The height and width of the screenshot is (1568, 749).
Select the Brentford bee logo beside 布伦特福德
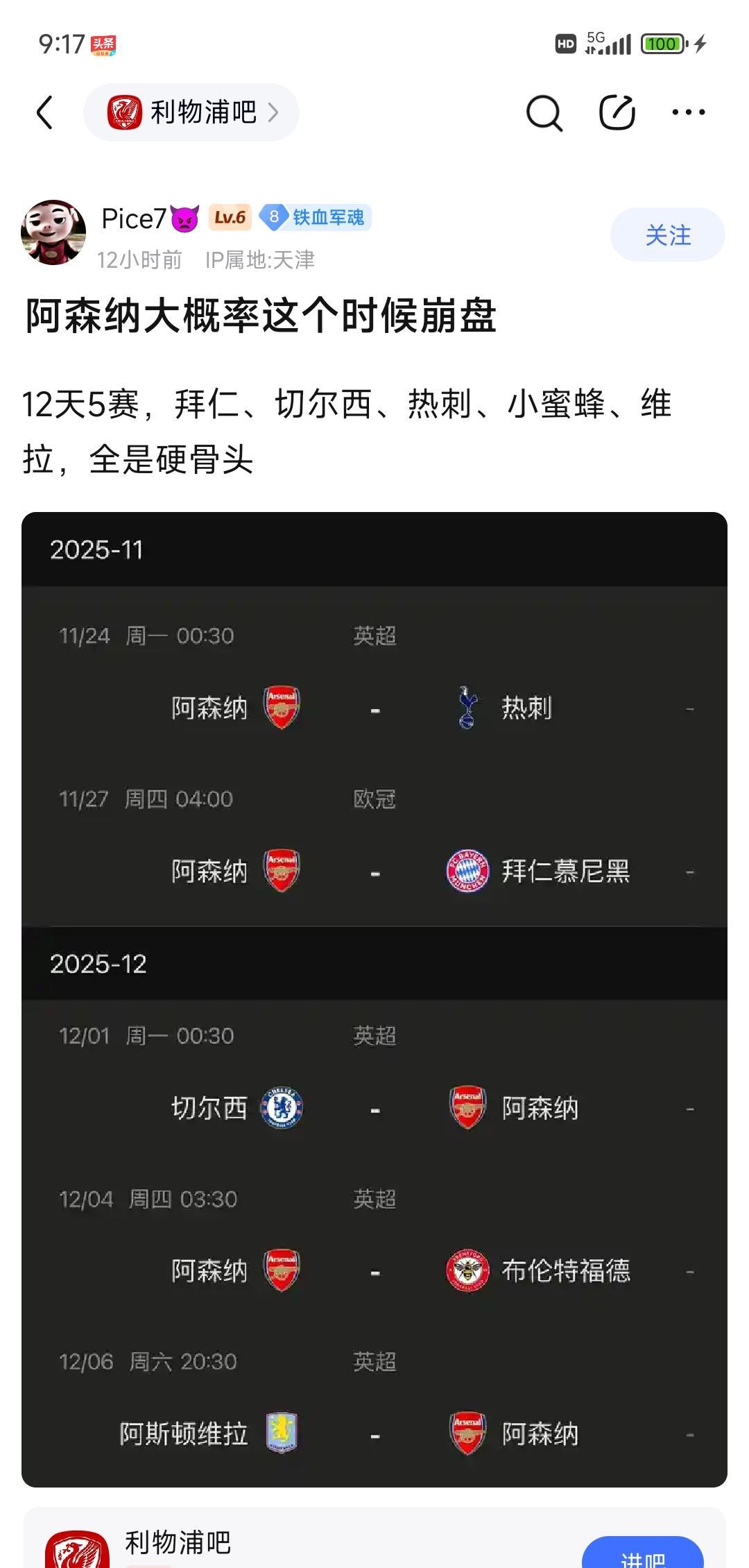tap(466, 1270)
